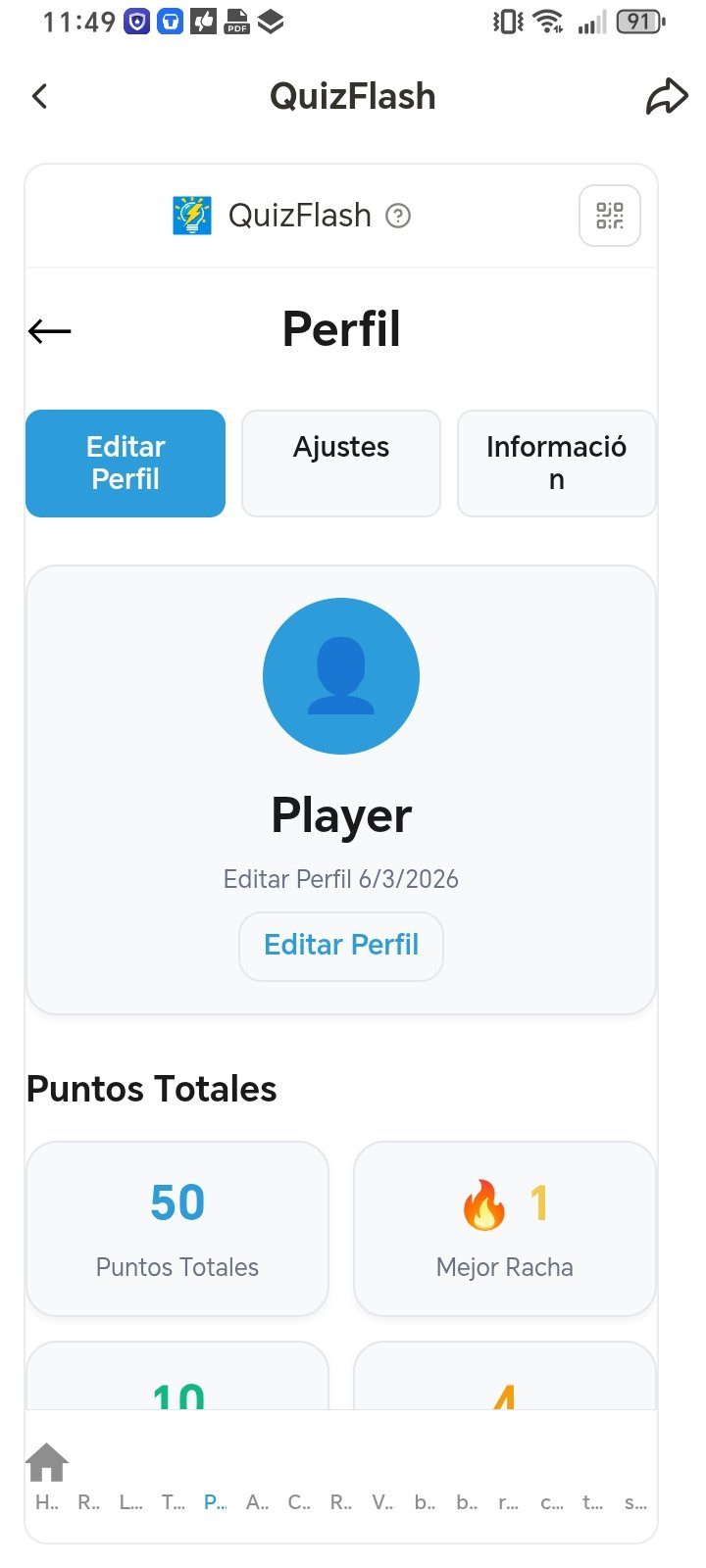Open the QR code button

tap(610, 216)
